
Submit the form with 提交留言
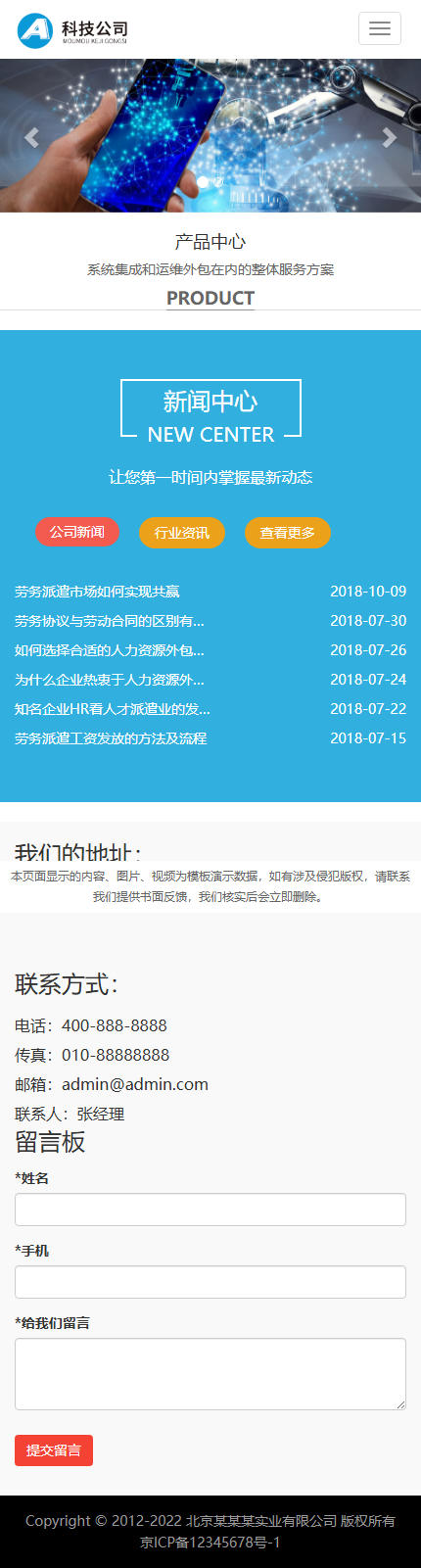point(54,1450)
